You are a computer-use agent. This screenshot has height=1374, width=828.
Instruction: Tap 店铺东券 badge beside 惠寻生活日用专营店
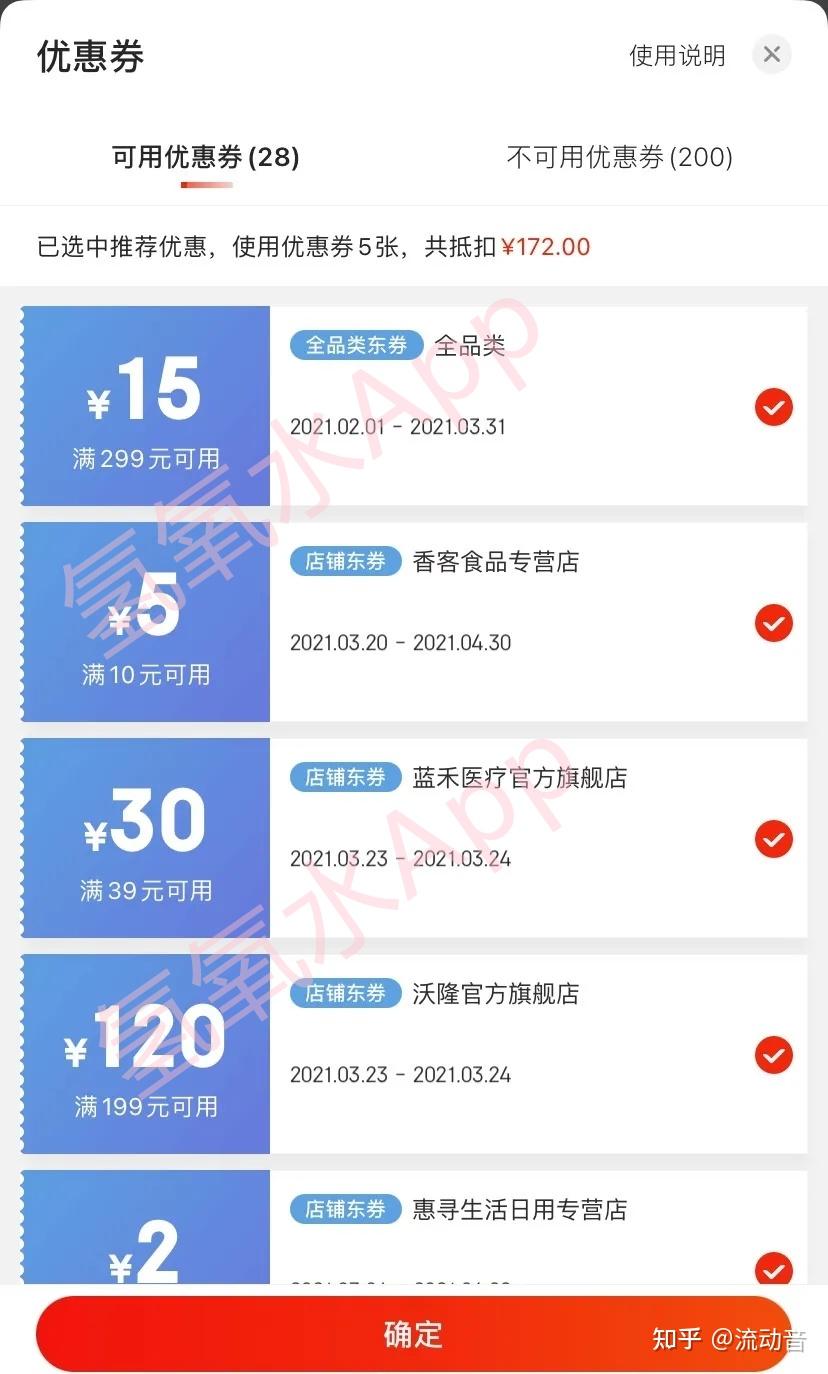coord(345,1209)
